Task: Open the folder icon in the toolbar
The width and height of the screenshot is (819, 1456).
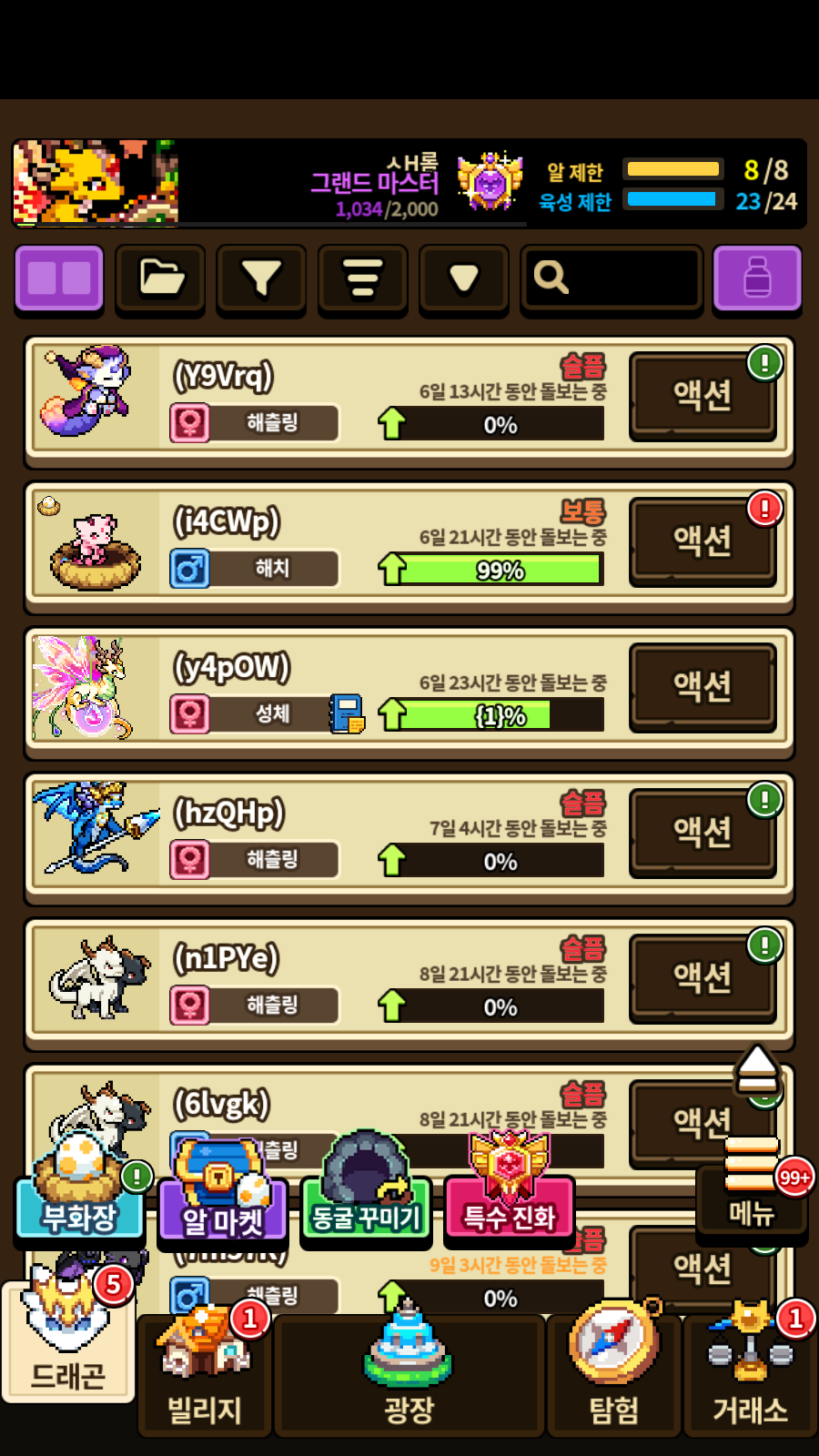Action: point(160,278)
